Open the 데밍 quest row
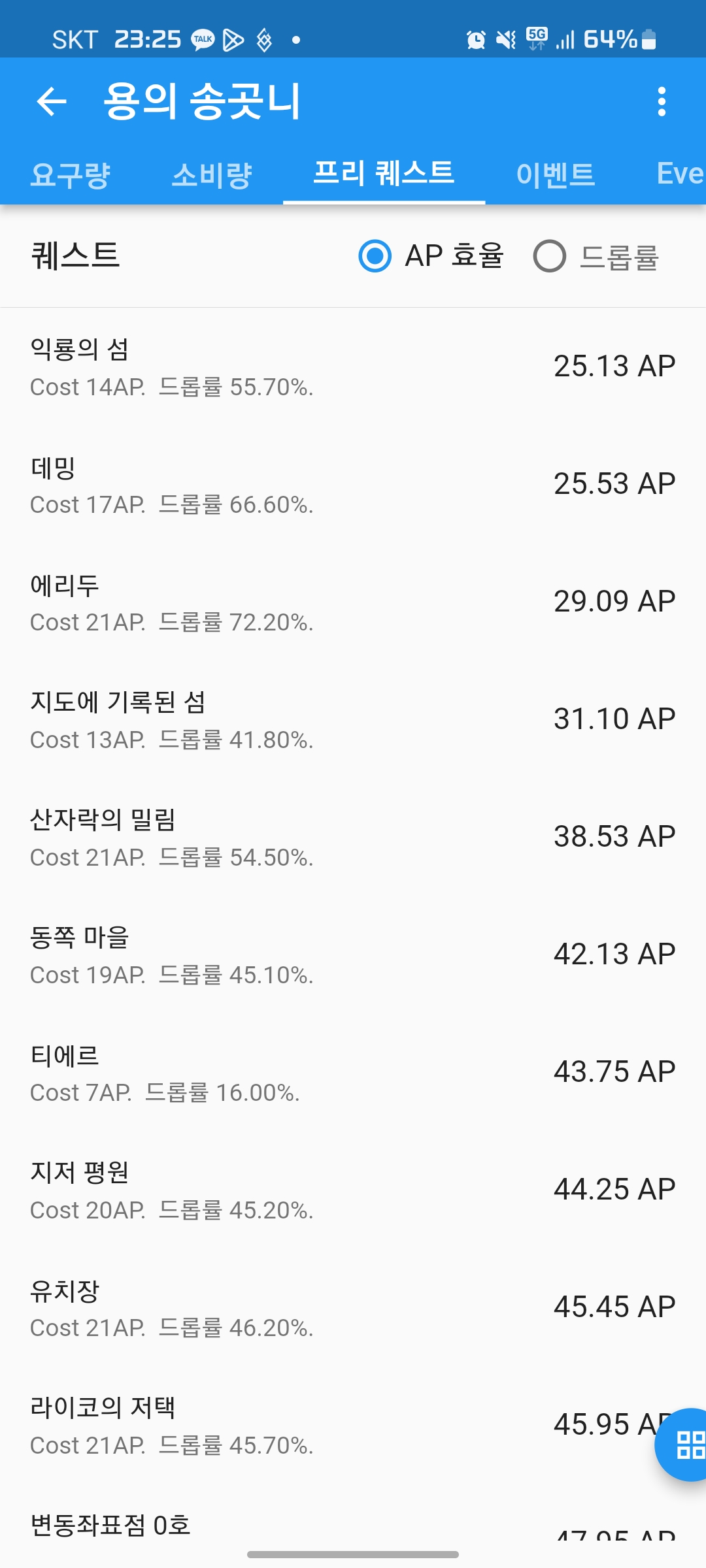This screenshot has width=706, height=1568. point(353,484)
